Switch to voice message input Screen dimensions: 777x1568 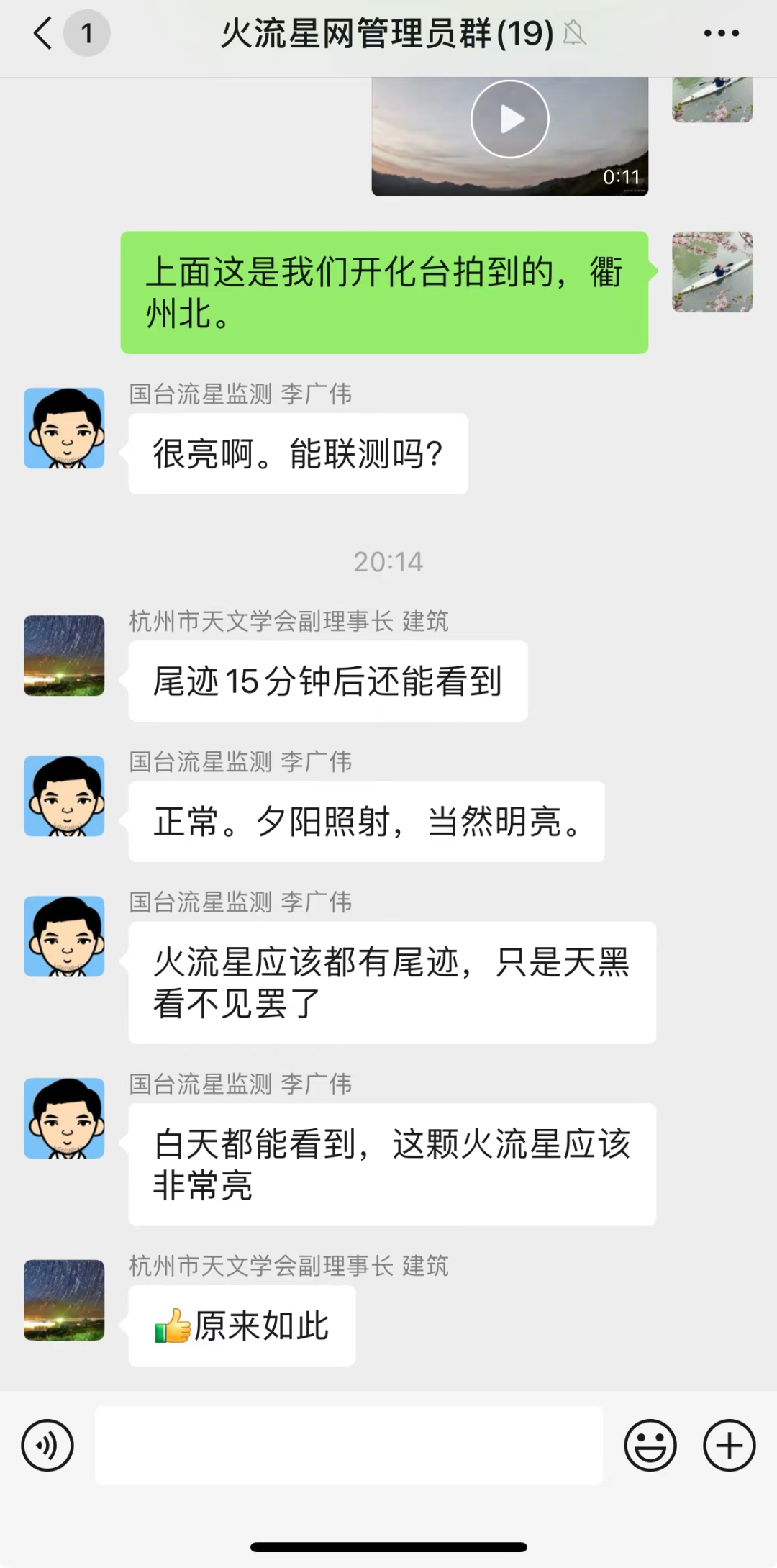tap(47, 1445)
